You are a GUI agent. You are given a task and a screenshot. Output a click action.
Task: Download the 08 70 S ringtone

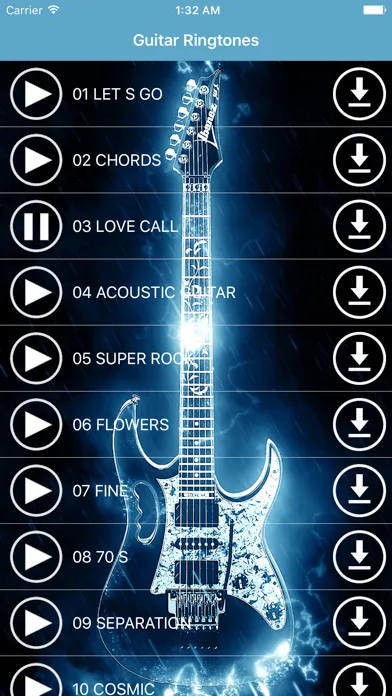(x=359, y=557)
